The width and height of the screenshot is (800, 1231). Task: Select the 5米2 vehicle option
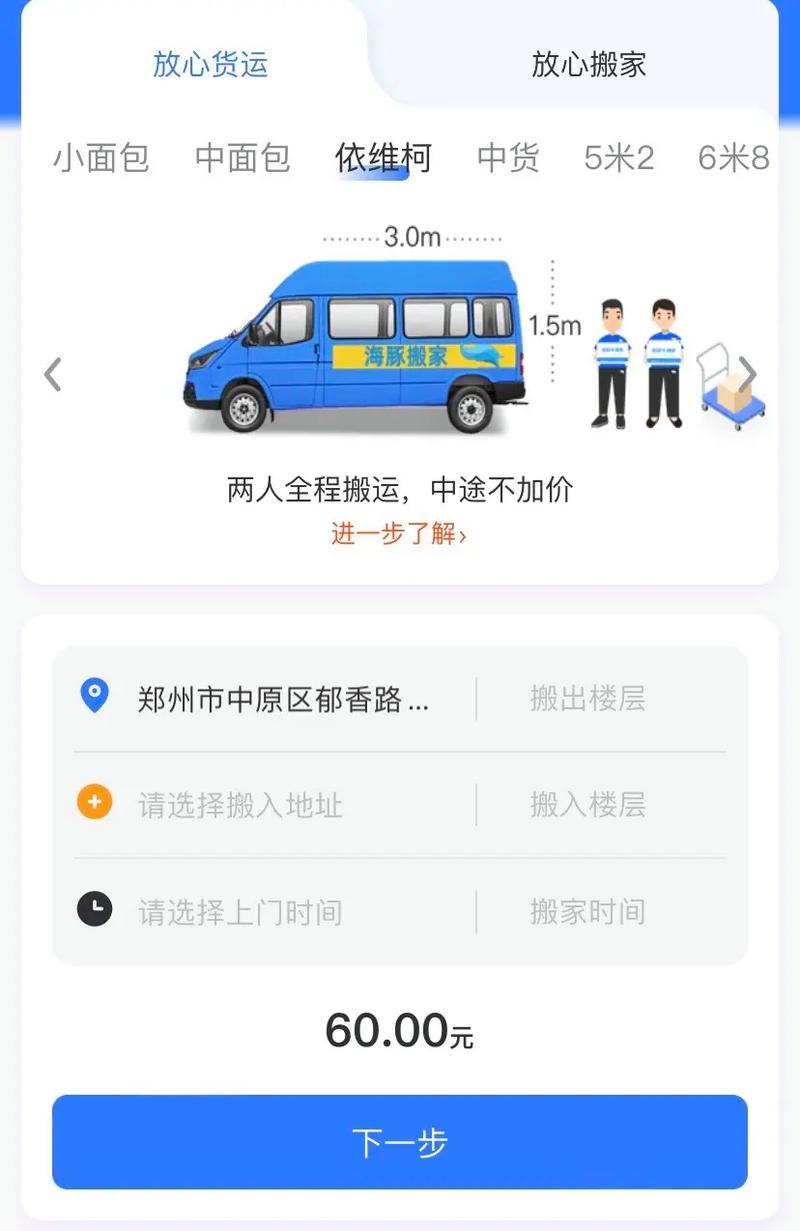click(619, 158)
